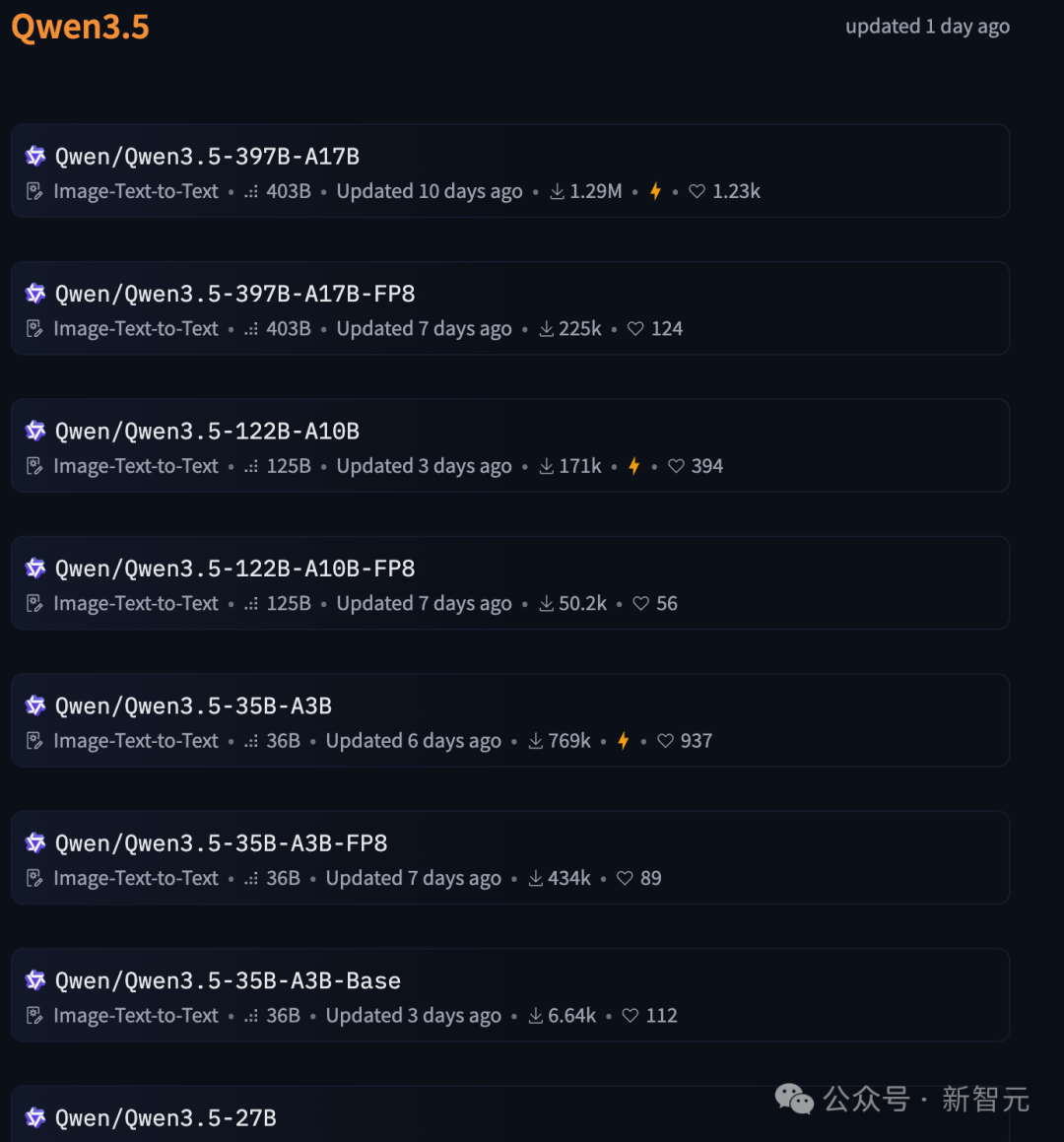Select the Qwen3.5-35B-A3B-FP8 card
The height and width of the screenshot is (1142, 1064).
[510, 857]
